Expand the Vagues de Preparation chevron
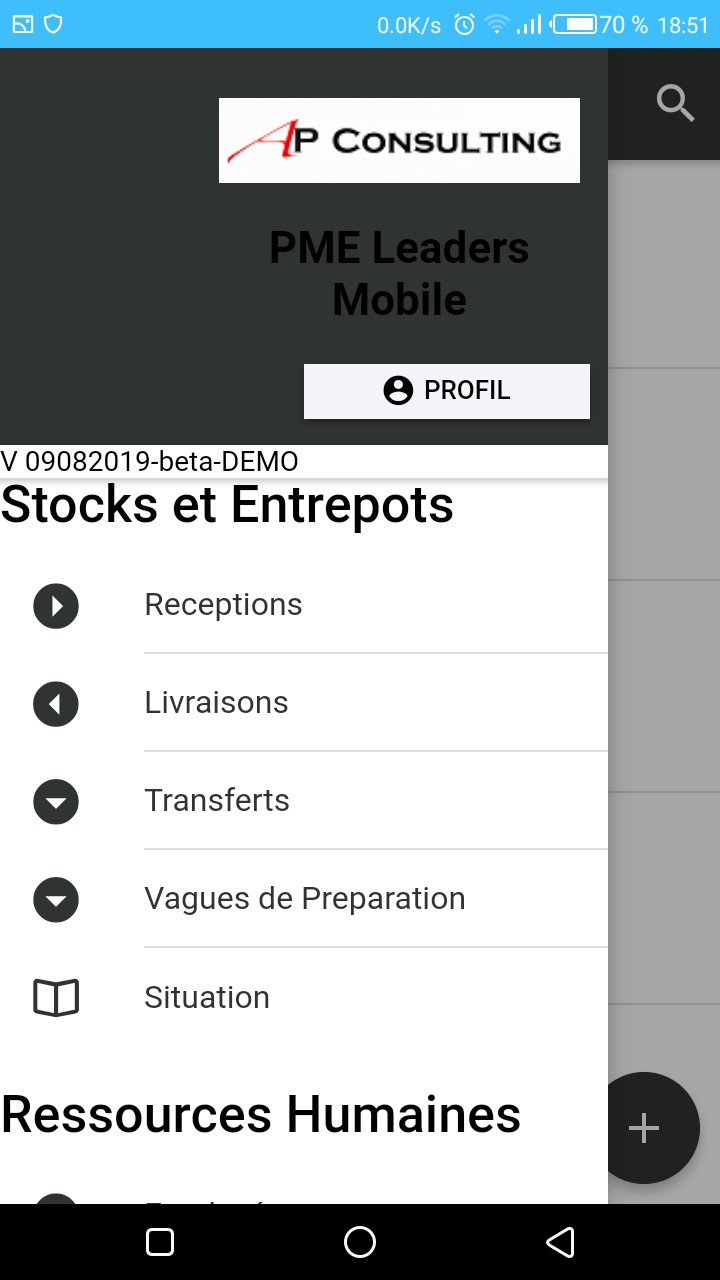Image resolution: width=720 pixels, height=1280 pixels. [55, 900]
